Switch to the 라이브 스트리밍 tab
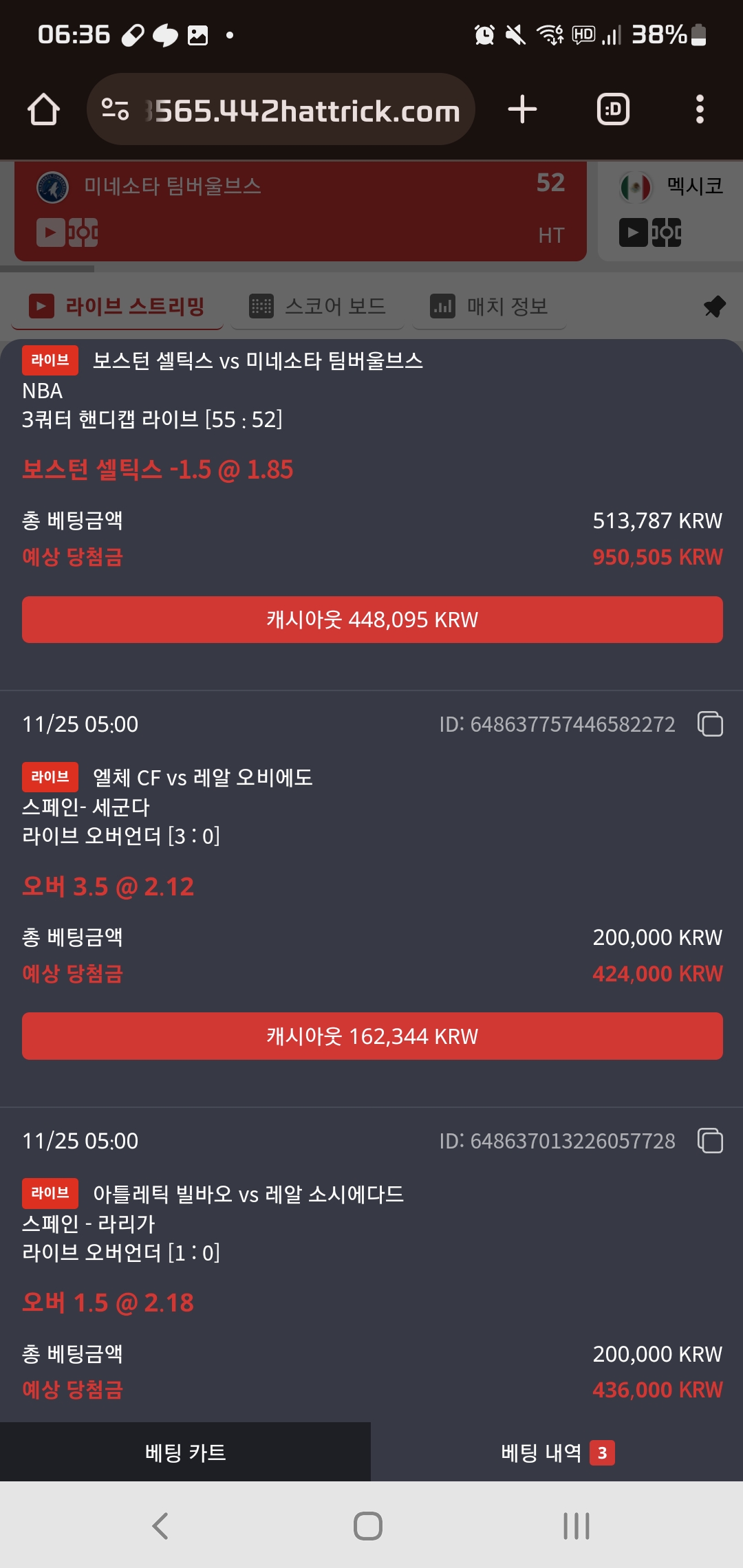 [118, 306]
